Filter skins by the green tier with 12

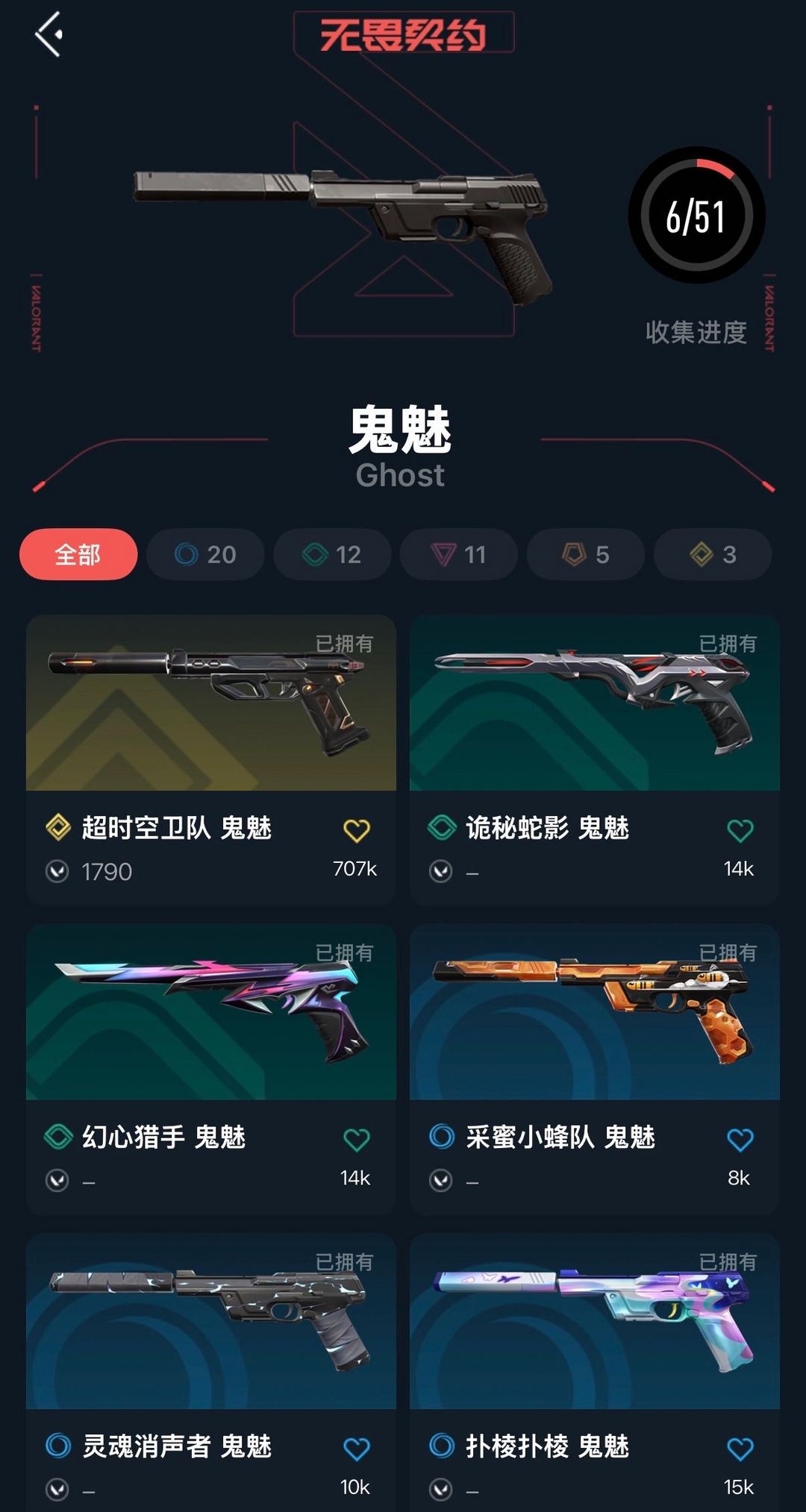pos(332,554)
